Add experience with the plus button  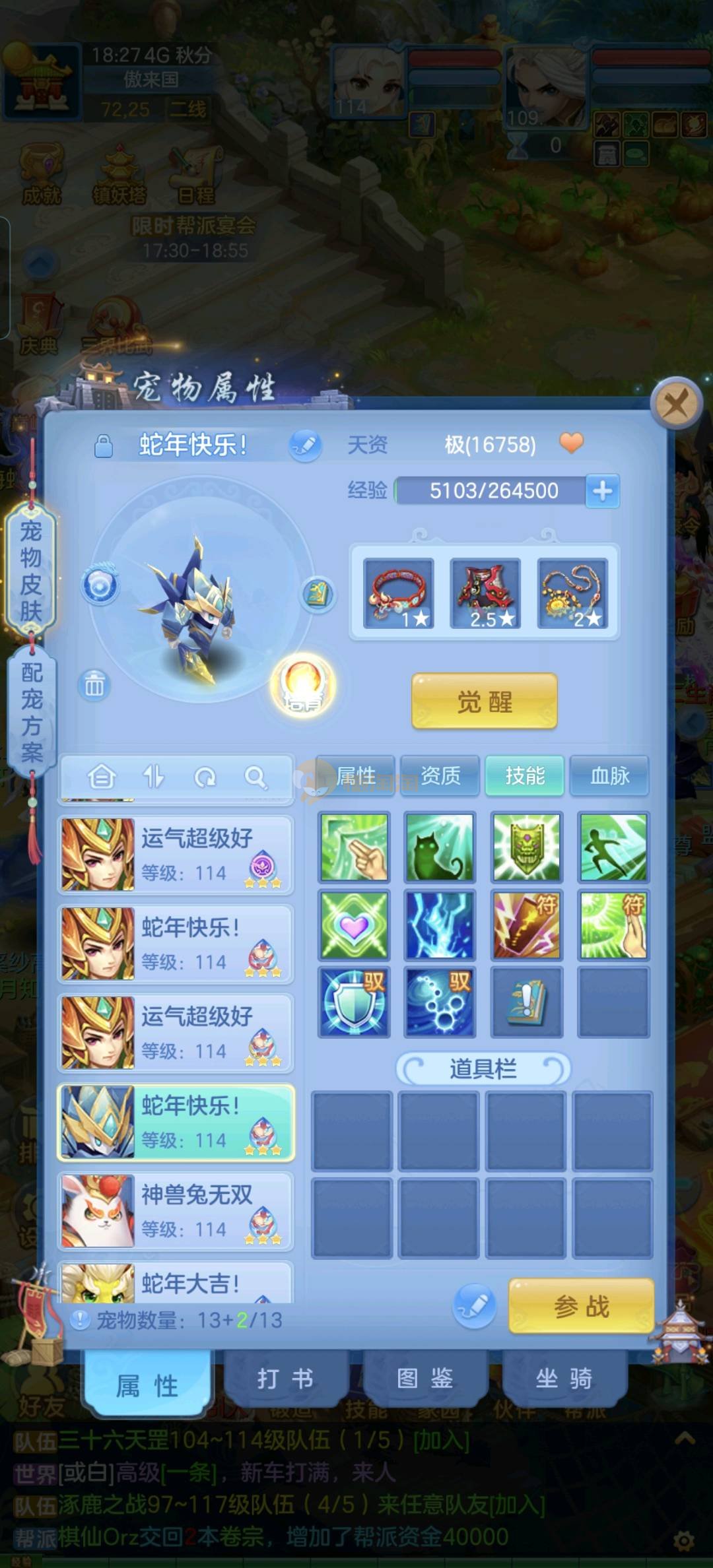tap(602, 490)
